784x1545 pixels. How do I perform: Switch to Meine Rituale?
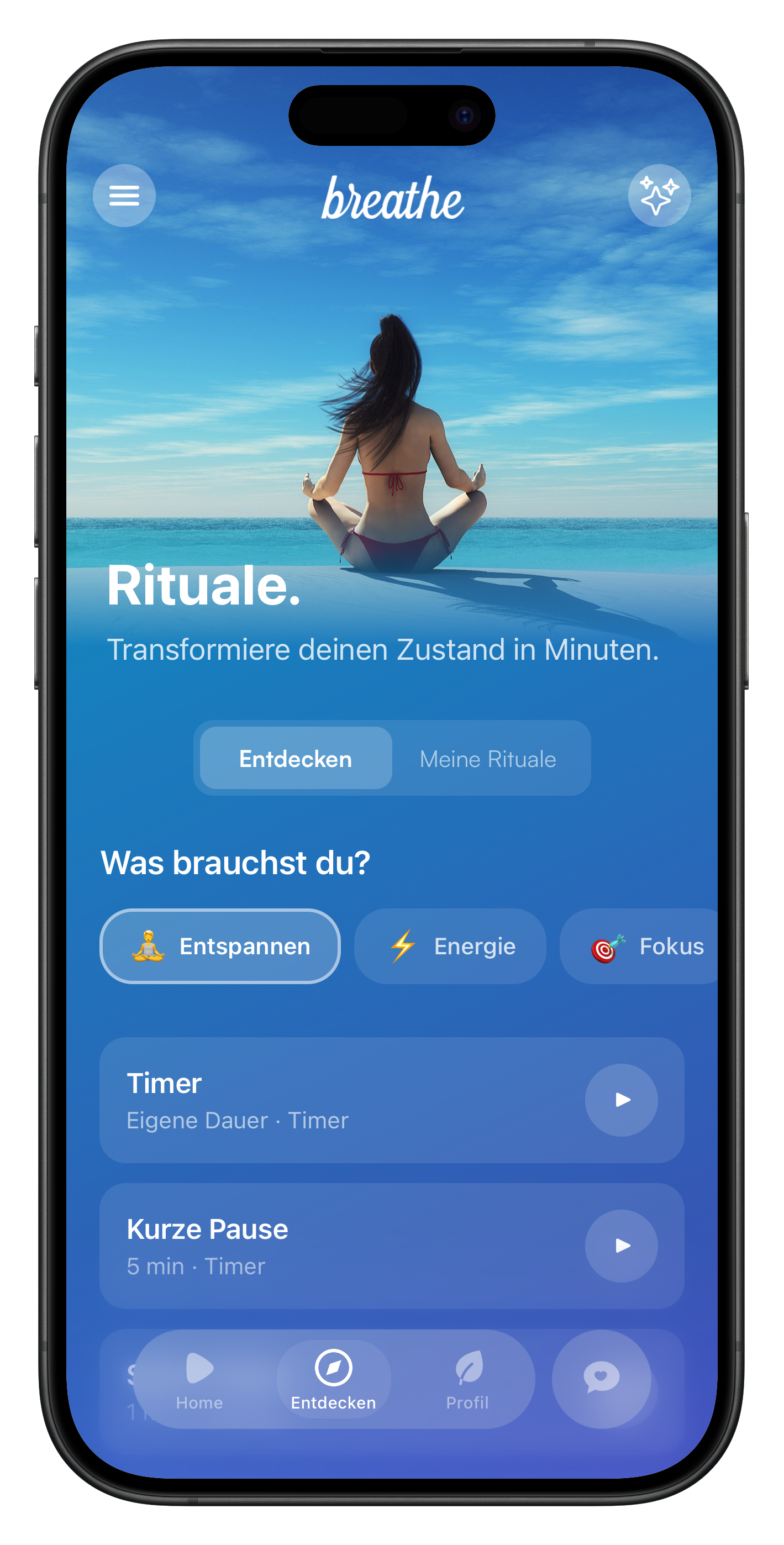coord(488,759)
